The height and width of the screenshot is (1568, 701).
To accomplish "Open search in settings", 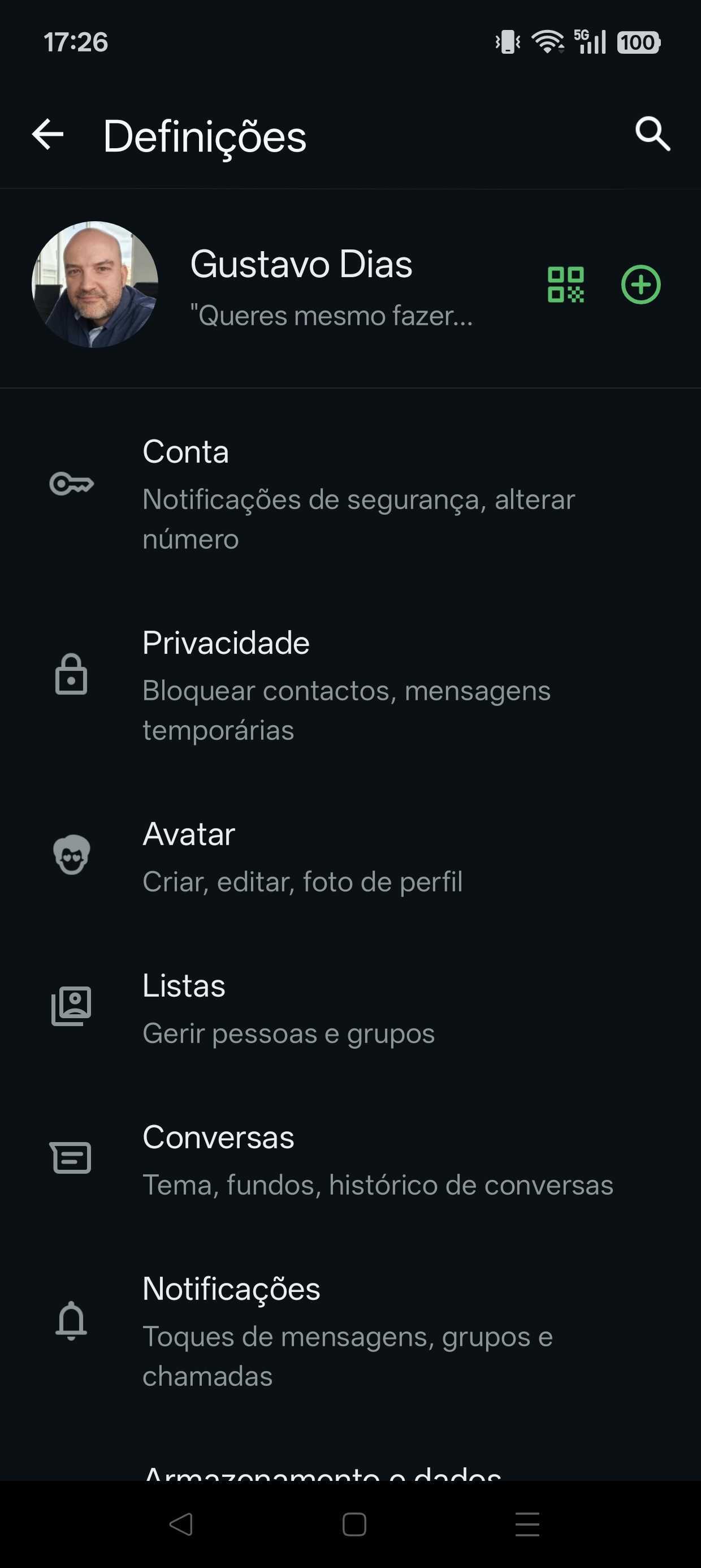I will (652, 135).
